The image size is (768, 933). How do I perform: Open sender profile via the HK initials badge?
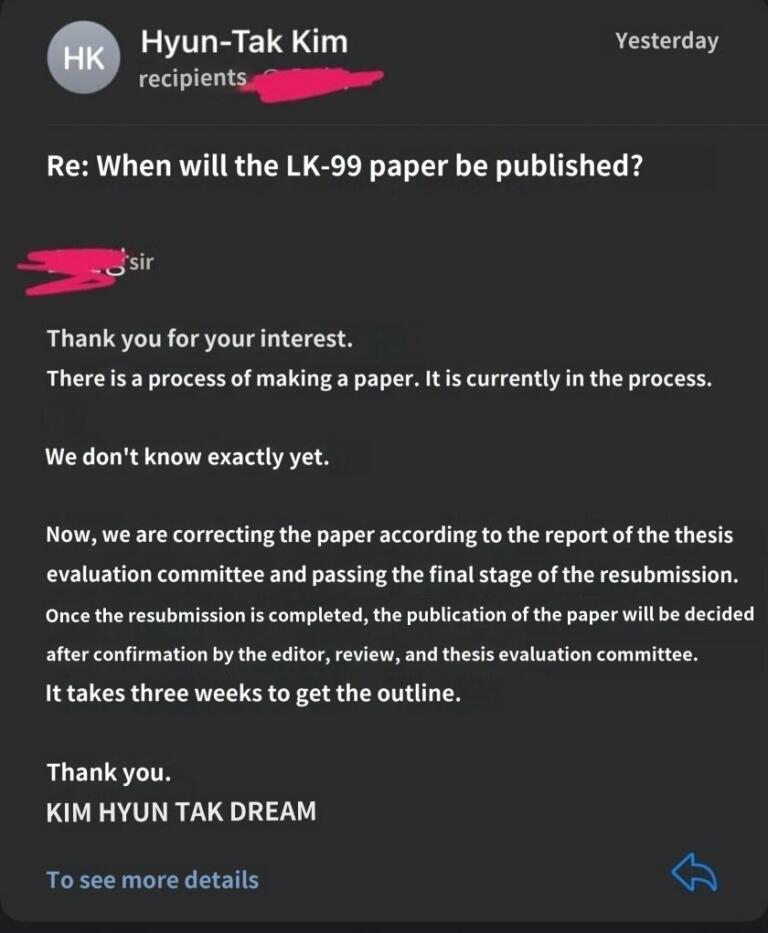pyautogui.click(x=83, y=57)
